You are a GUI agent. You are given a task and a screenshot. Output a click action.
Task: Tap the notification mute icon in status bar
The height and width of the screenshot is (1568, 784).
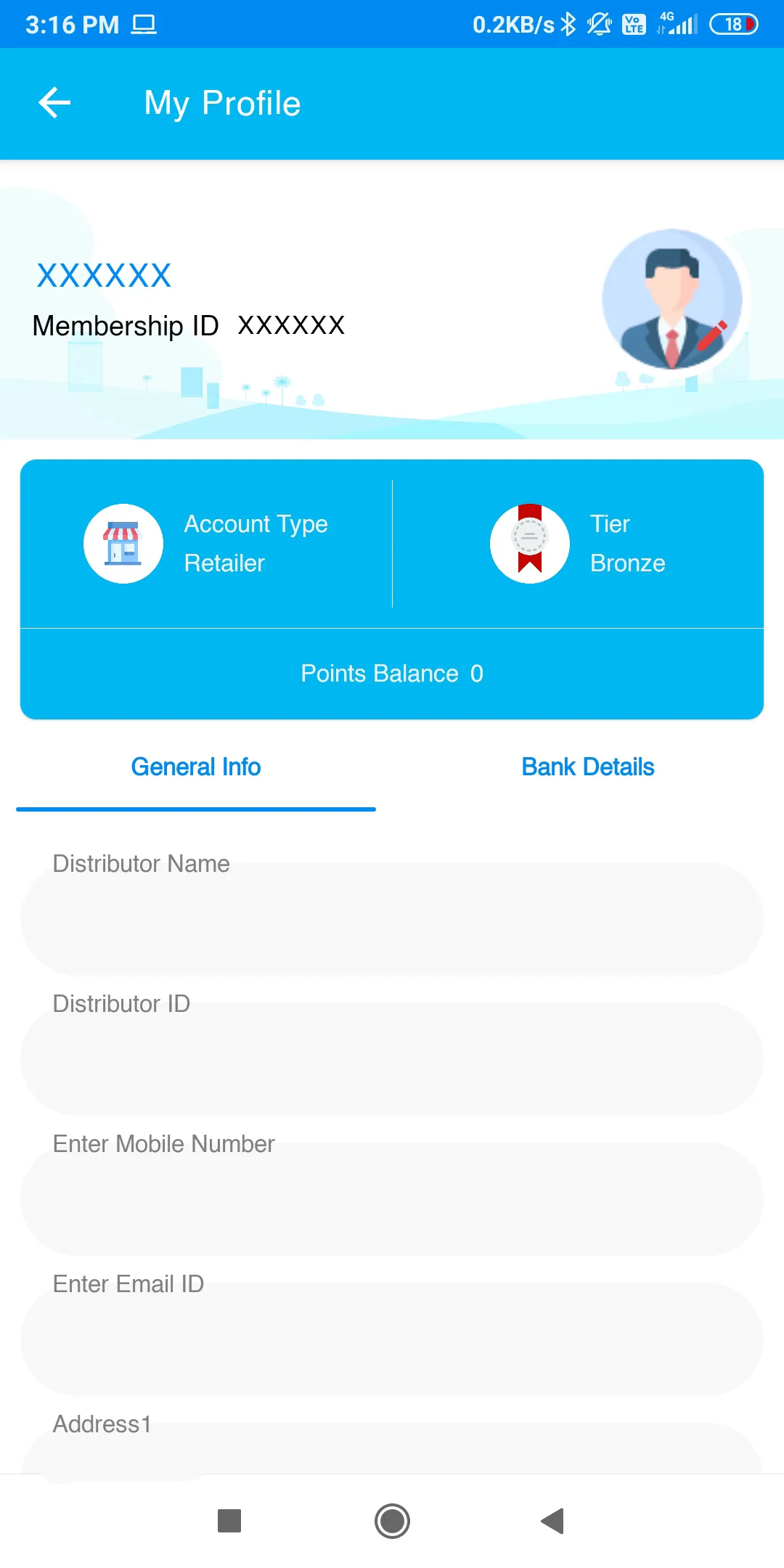click(x=598, y=24)
